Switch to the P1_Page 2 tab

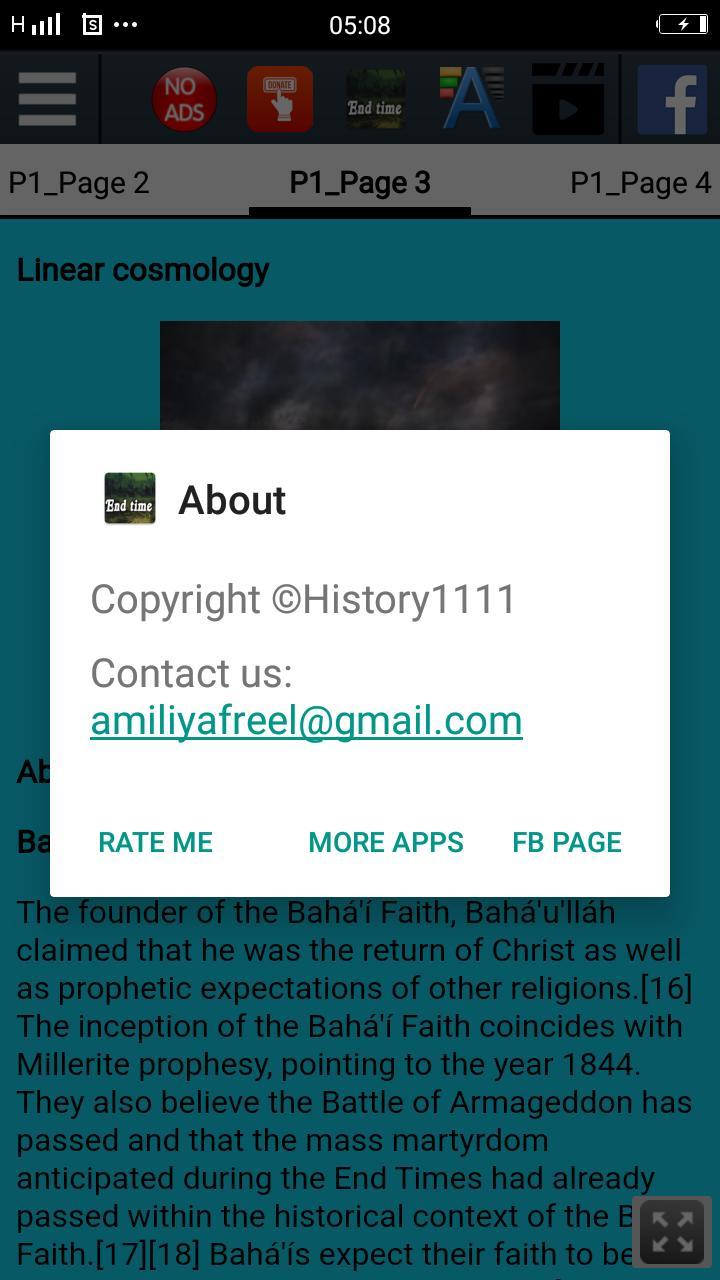[x=79, y=183]
